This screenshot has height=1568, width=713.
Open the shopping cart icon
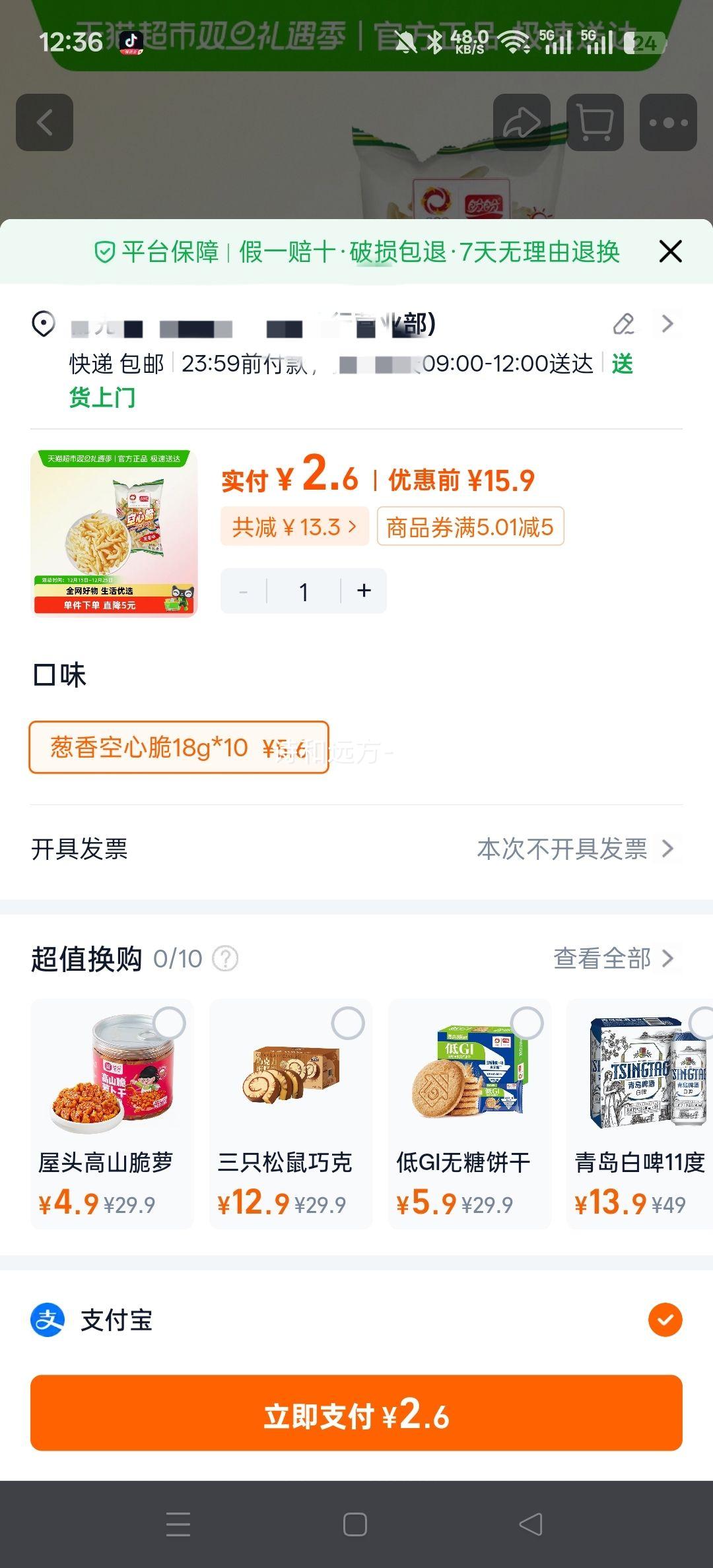coord(595,123)
